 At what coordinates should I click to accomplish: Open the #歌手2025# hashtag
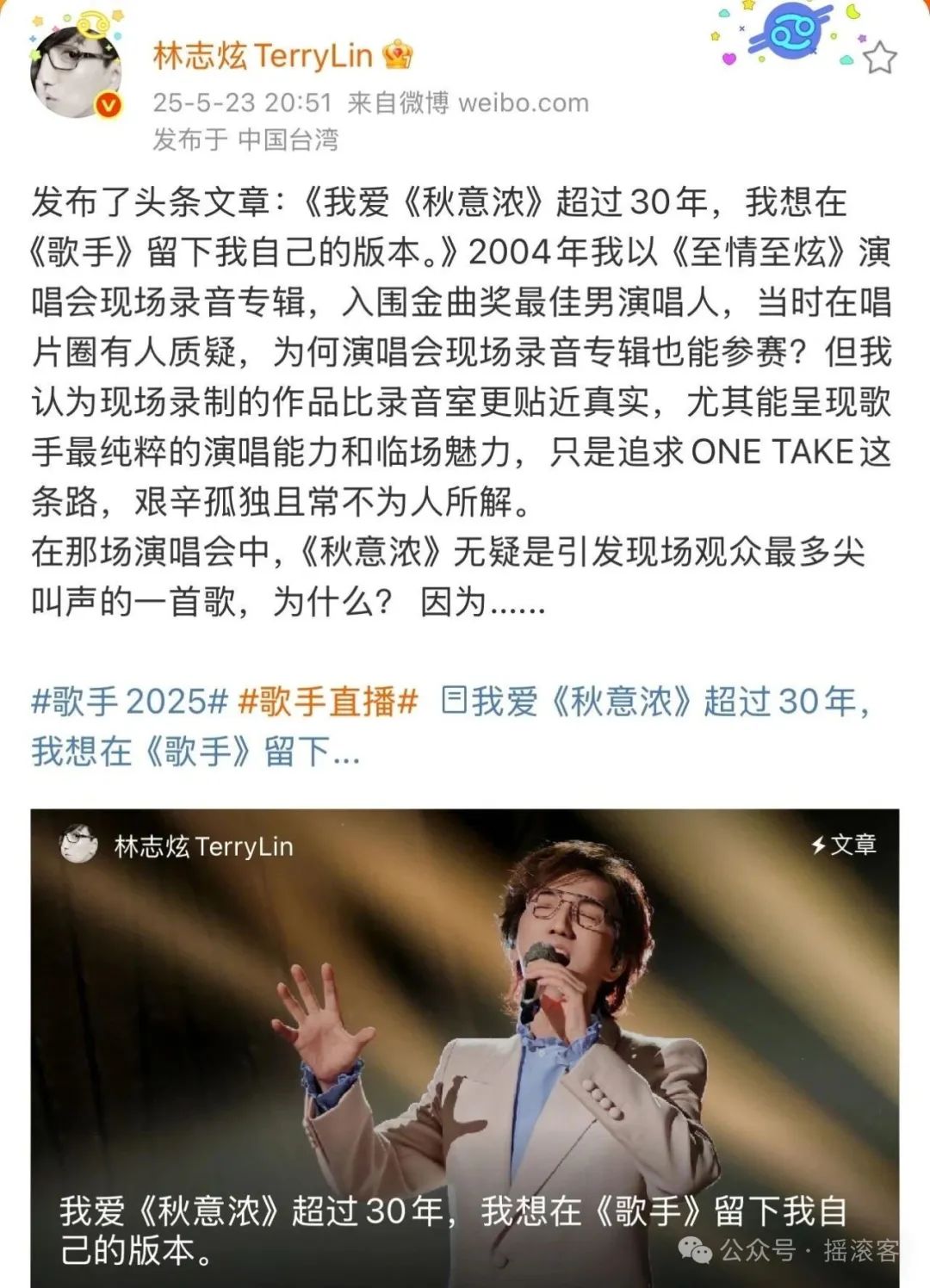pos(129,702)
